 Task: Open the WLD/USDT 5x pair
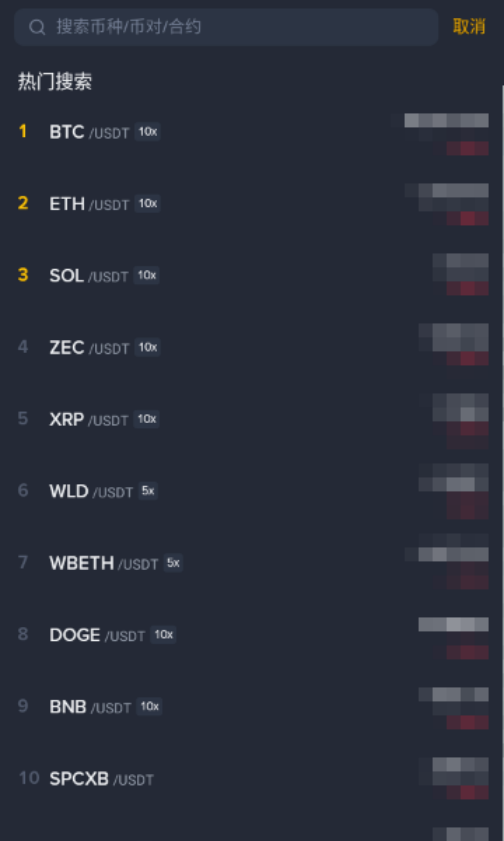(x=252, y=491)
